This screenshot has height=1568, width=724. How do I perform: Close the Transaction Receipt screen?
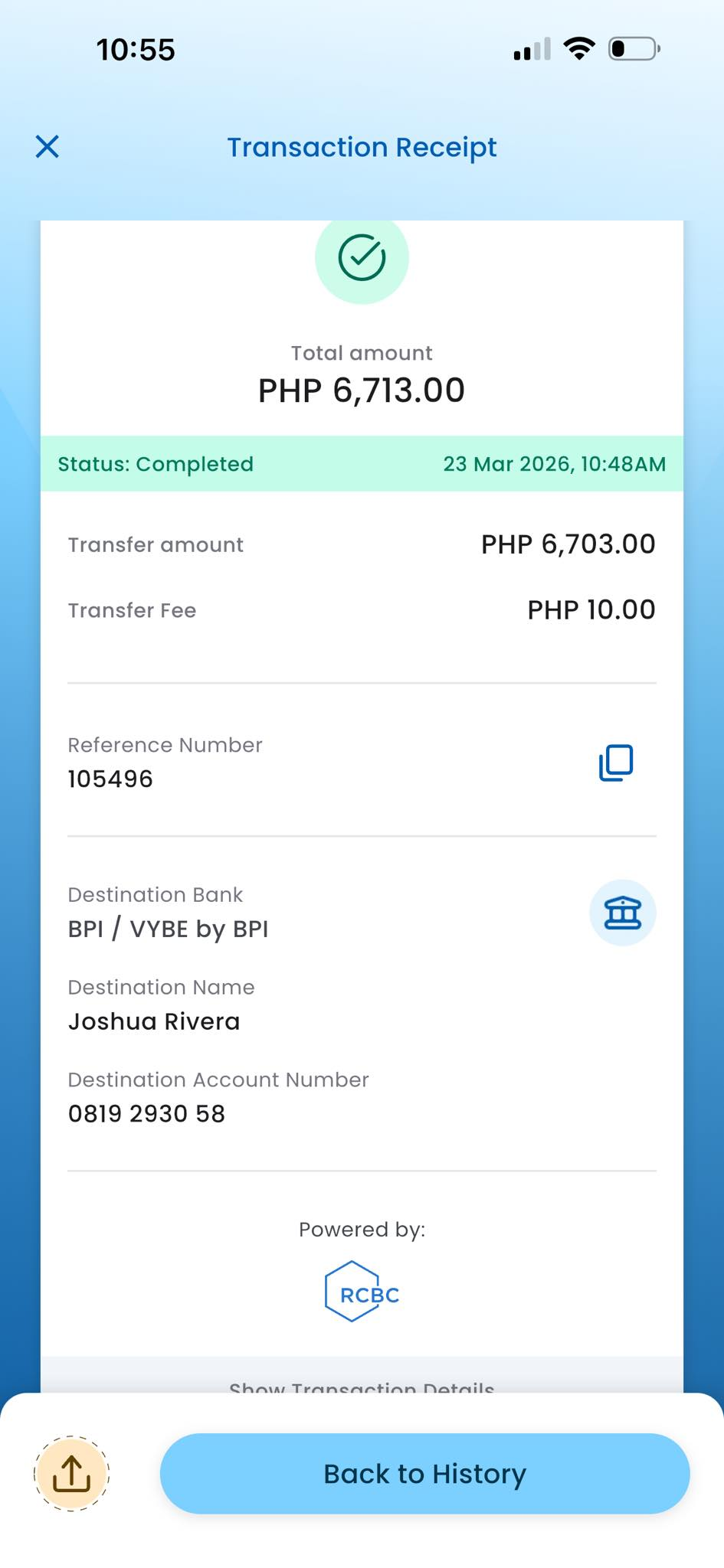click(48, 146)
